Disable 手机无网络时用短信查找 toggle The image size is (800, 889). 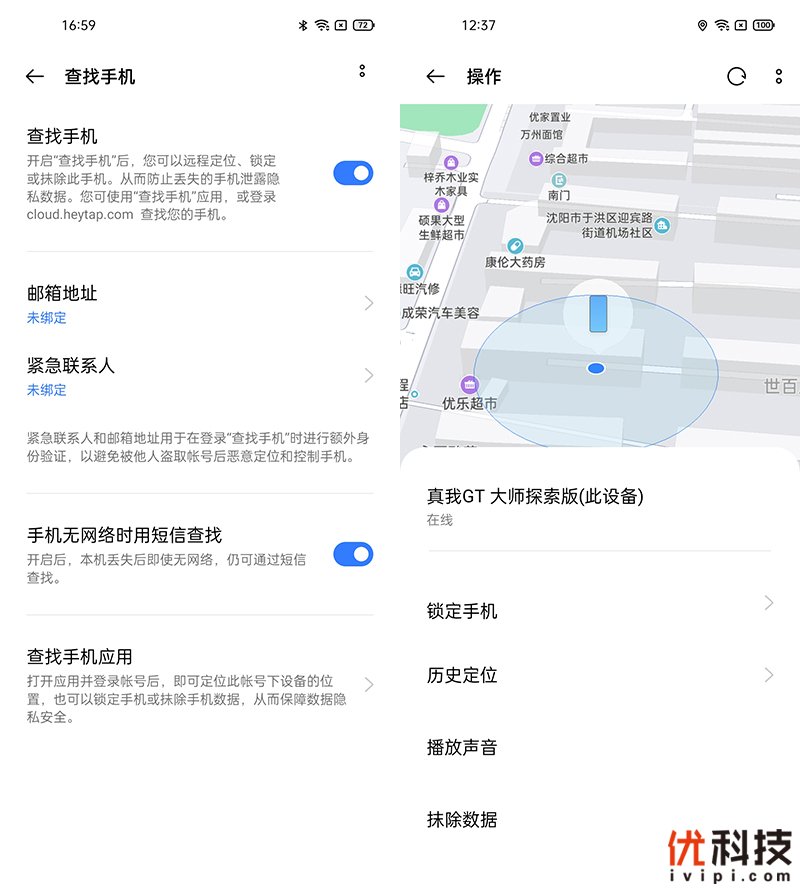pos(353,554)
